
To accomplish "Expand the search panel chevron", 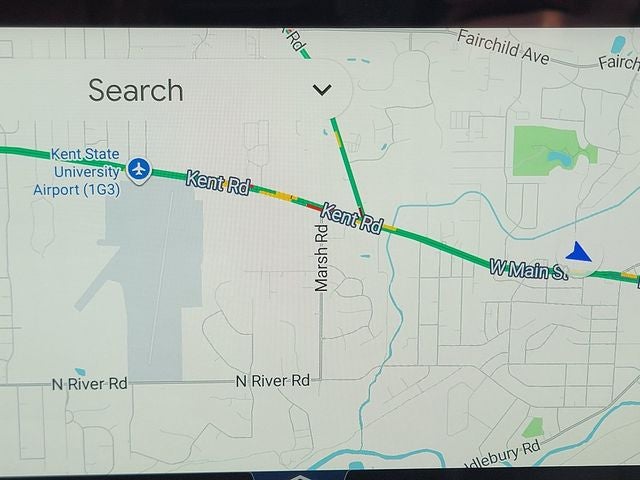I will click(322, 90).
